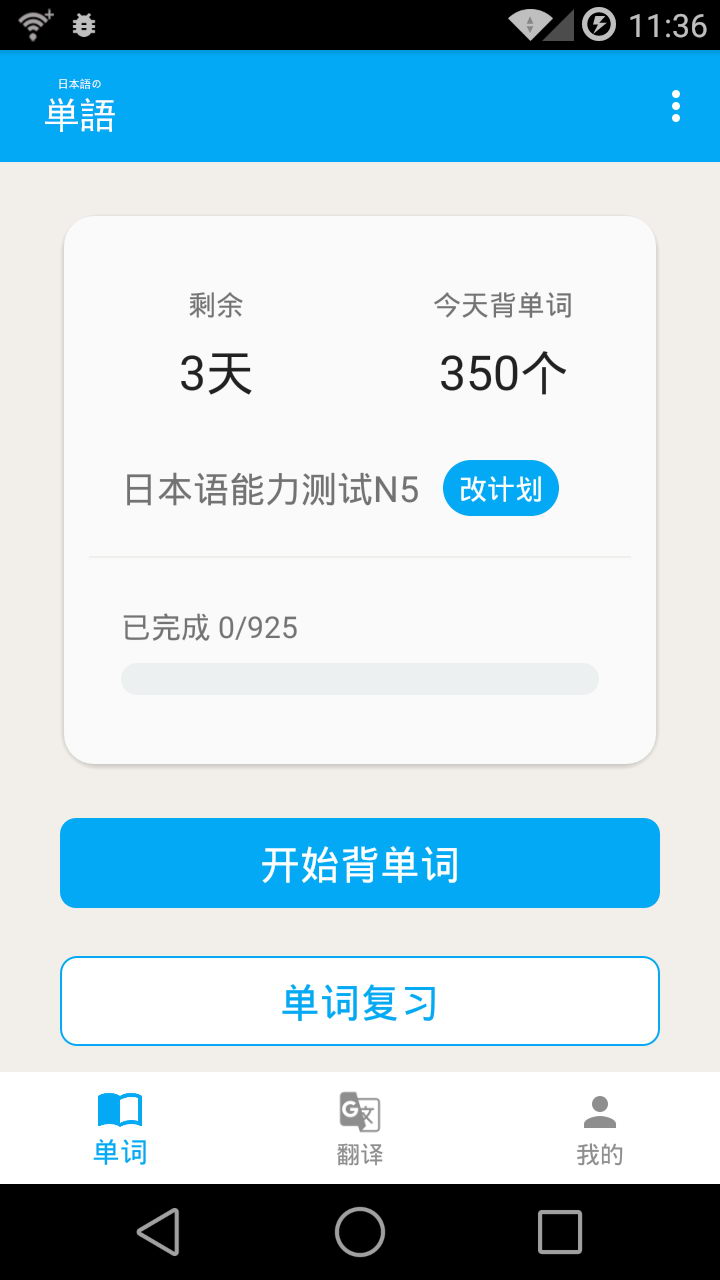
Task: Open the three-dot overflow menu
Action: [676, 106]
